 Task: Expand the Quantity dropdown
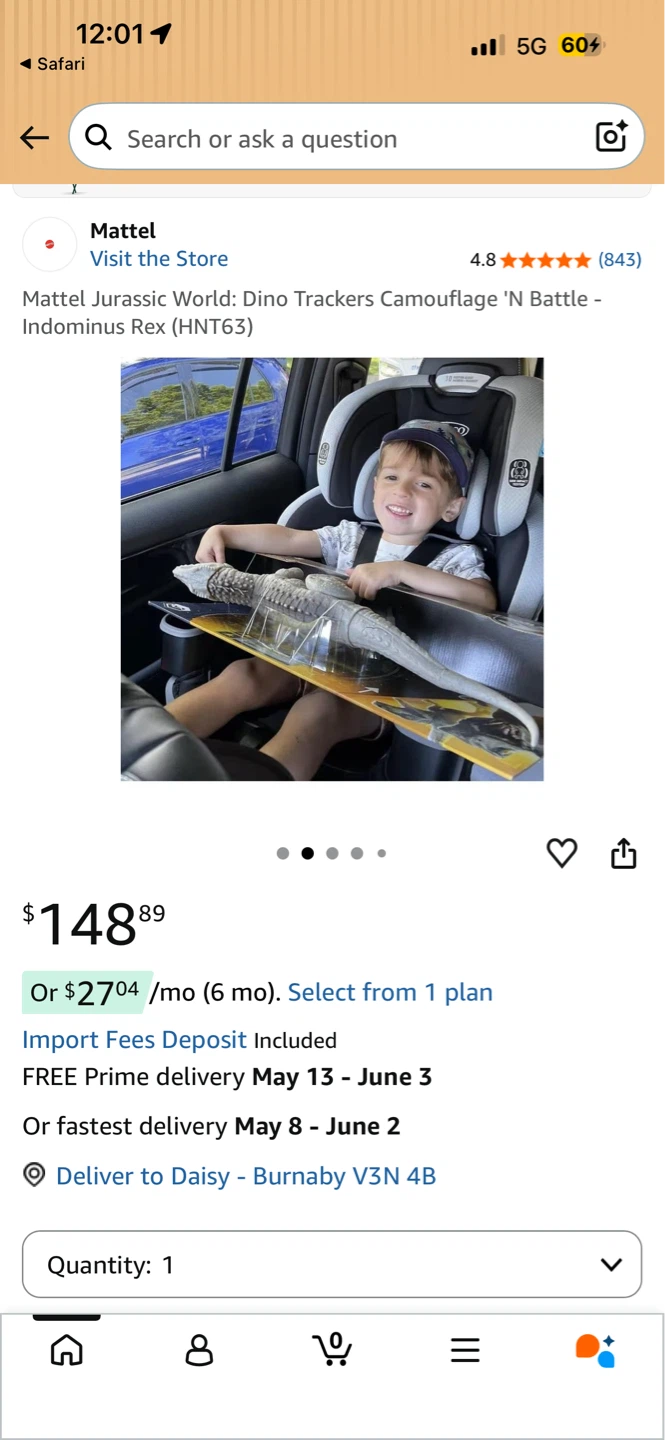[332, 1265]
